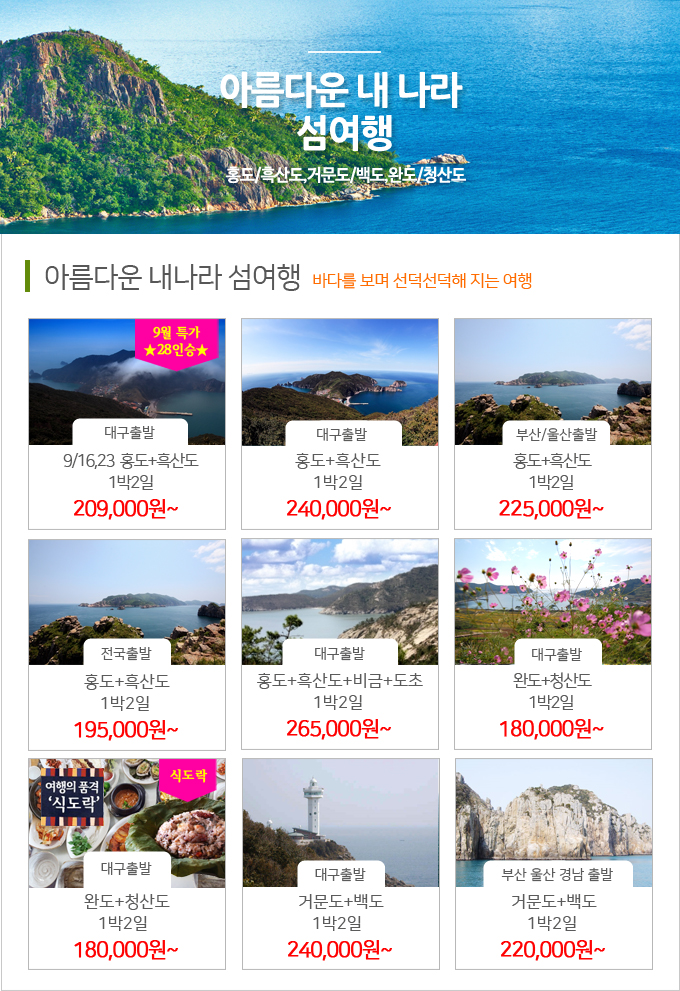View the 대구출발 거문도+백도 240,000원 tour
680x991 pixels.
(x=340, y=863)
